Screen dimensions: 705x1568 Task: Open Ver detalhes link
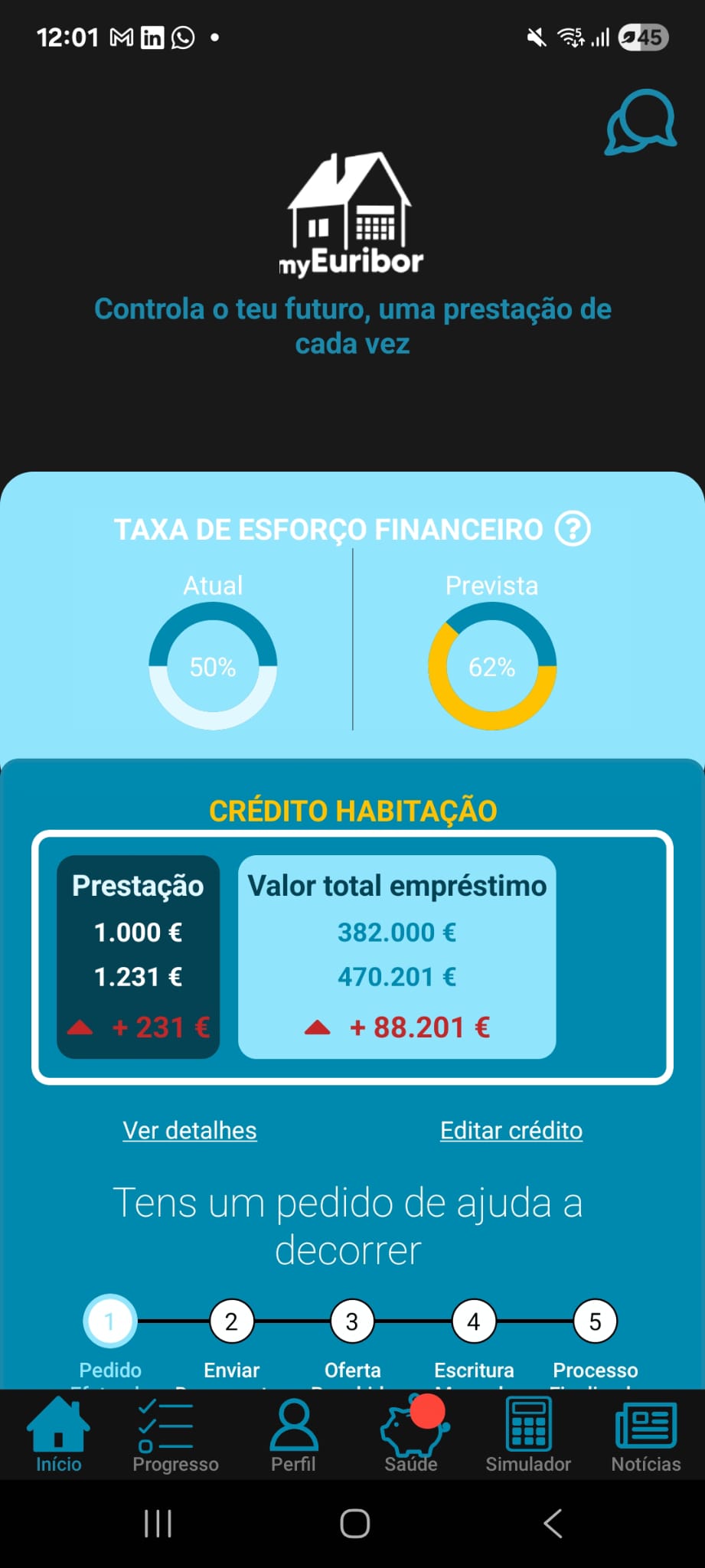click(x=189, y=1130)
